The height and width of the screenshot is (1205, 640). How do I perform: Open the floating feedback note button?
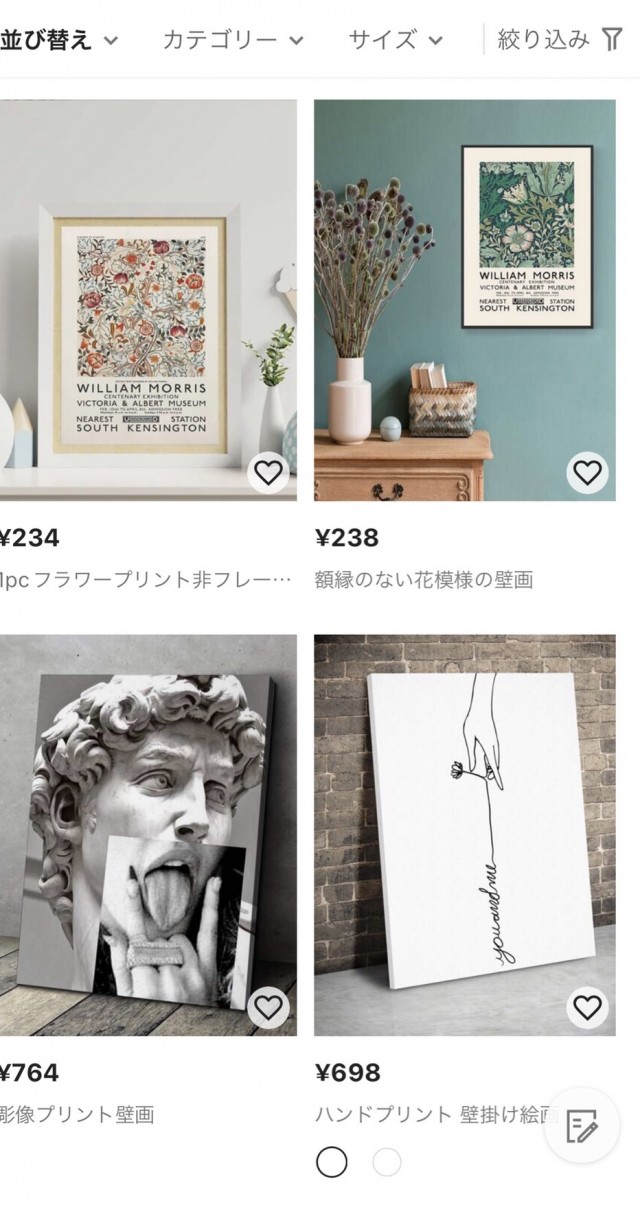click(581, 1126)
